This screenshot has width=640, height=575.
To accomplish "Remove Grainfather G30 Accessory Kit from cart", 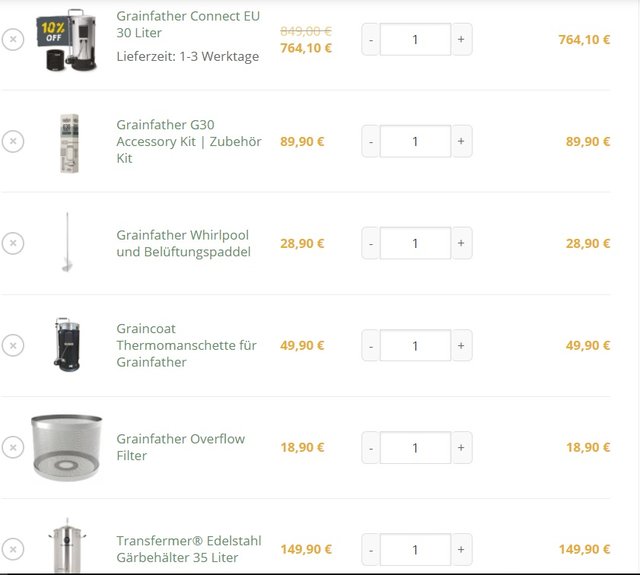I will tap(12, 141).
